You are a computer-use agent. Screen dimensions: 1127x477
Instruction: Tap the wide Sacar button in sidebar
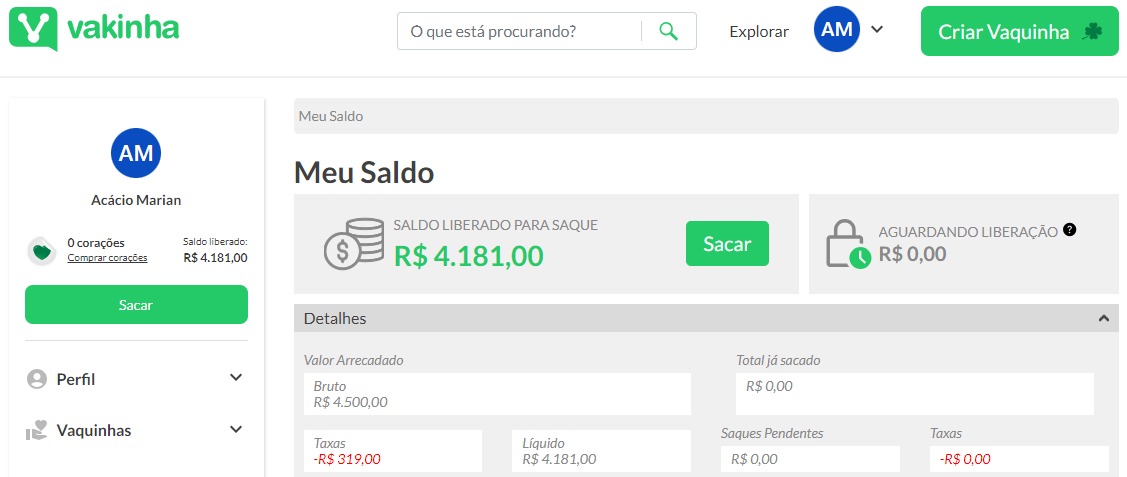[136, 304]
